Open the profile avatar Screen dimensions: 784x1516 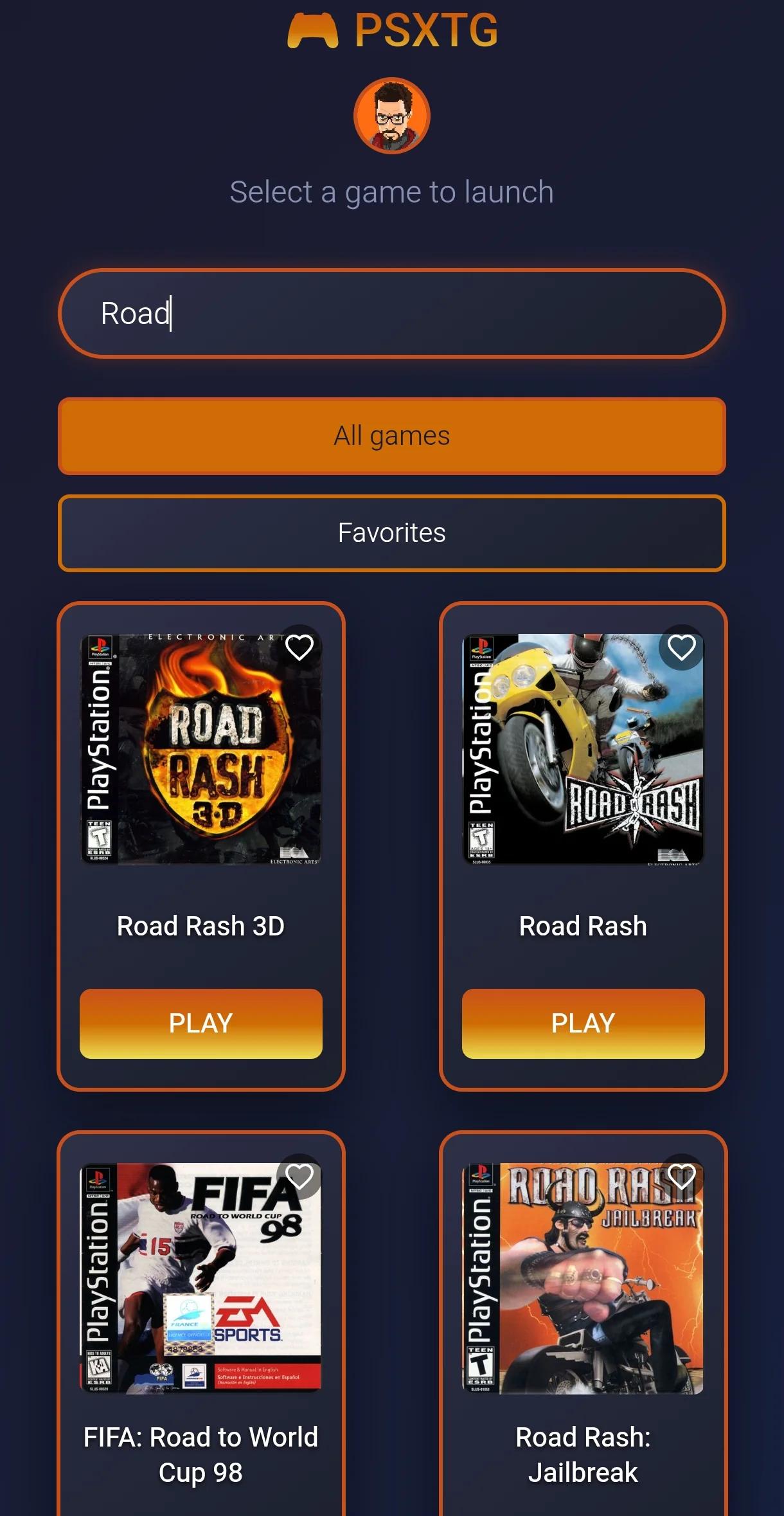tap(391, 116)
